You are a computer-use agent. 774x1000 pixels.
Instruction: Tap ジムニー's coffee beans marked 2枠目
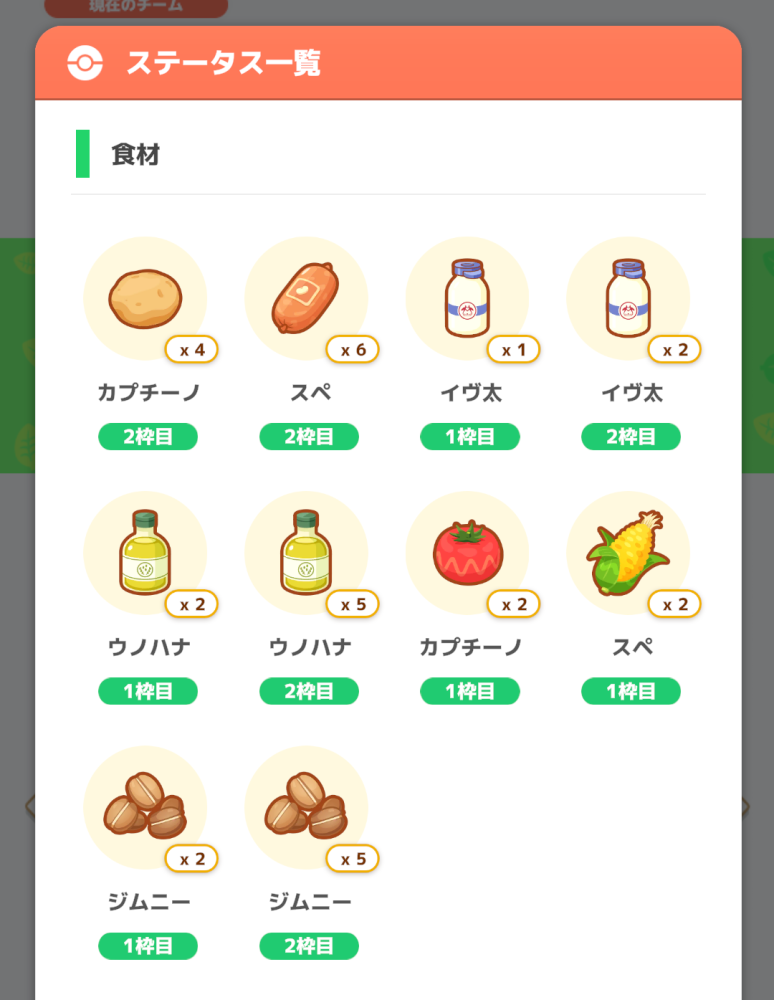(x=307, y=807)
